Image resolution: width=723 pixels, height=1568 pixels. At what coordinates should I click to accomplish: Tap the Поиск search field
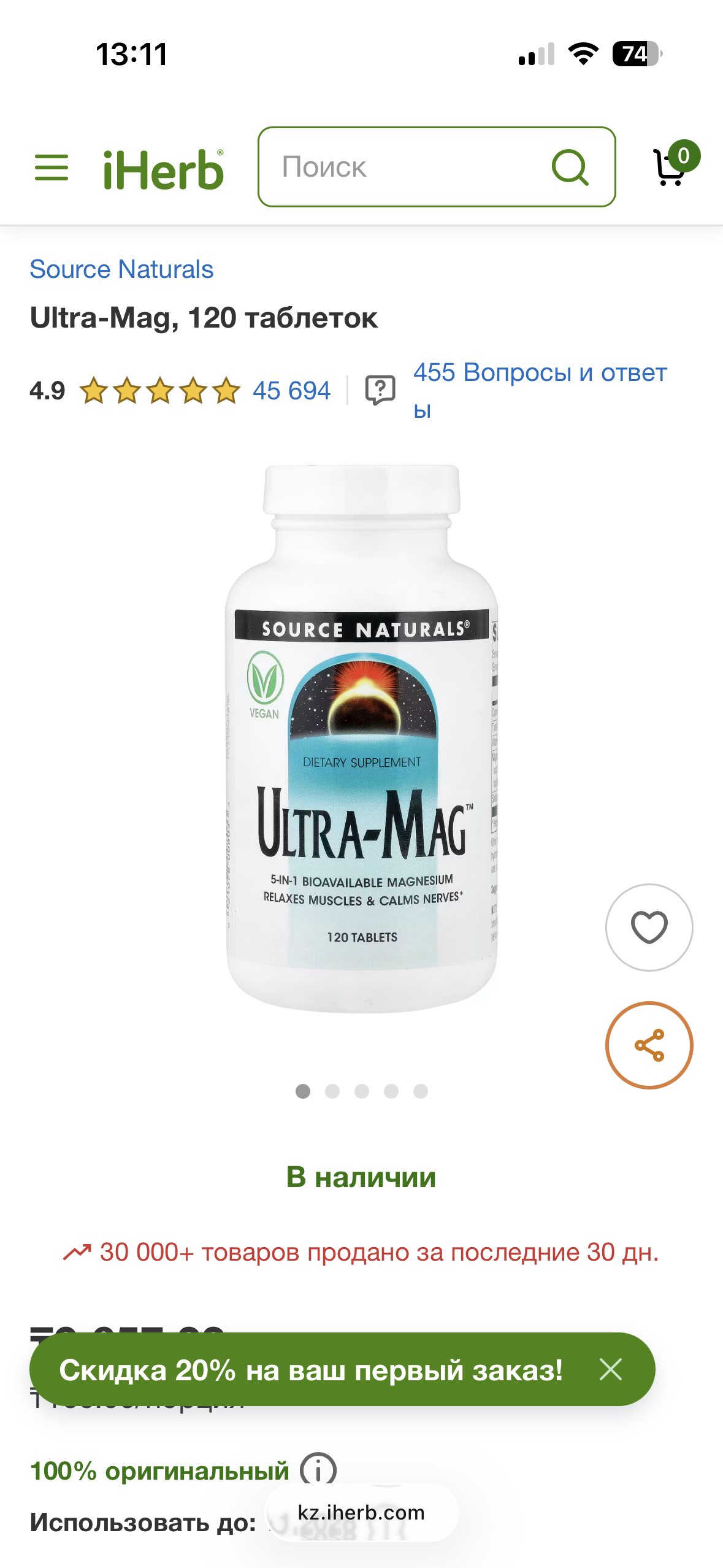405,167
